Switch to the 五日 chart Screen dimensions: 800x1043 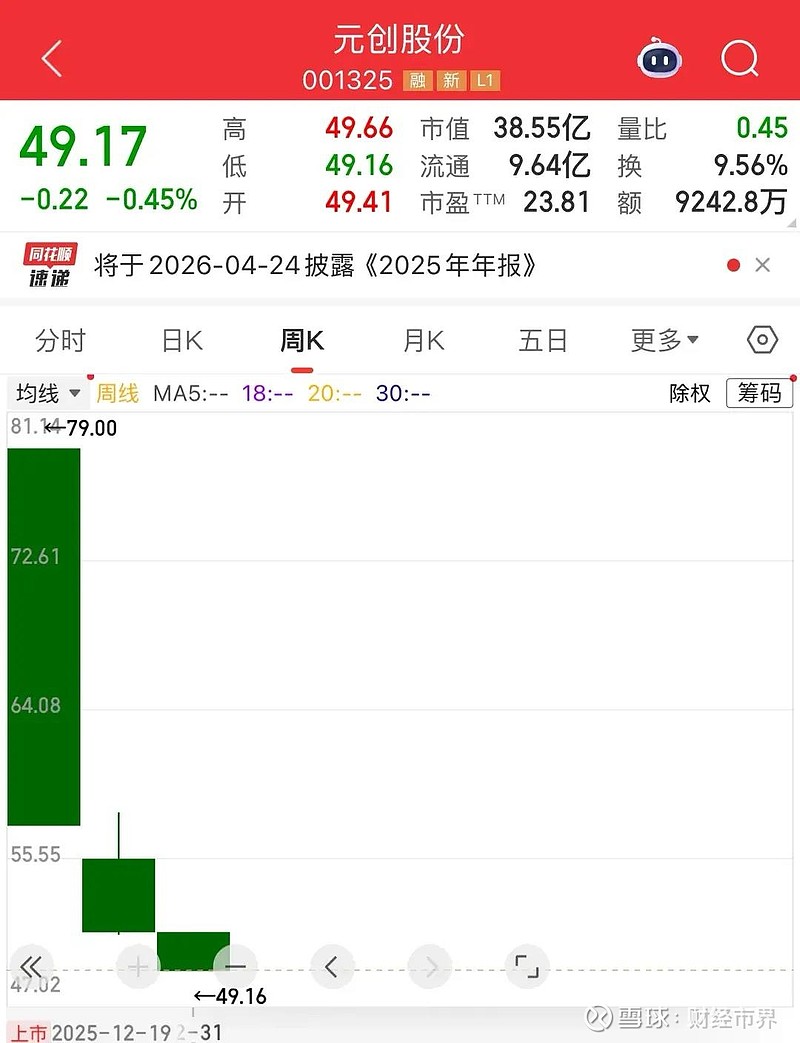(x=543, y=341)
